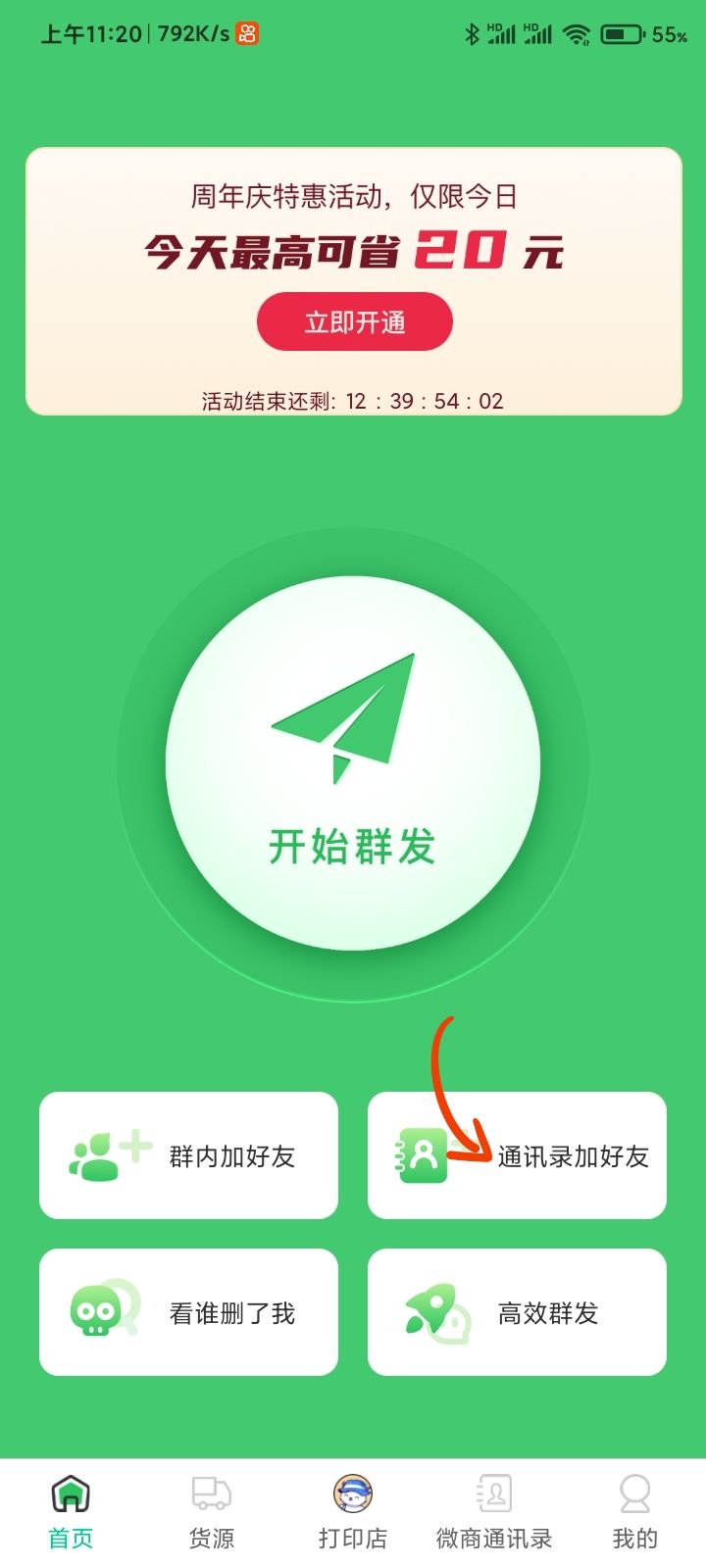Open the 通讯录加好友 card
706x1568 pixels.
pos(517,1155)
